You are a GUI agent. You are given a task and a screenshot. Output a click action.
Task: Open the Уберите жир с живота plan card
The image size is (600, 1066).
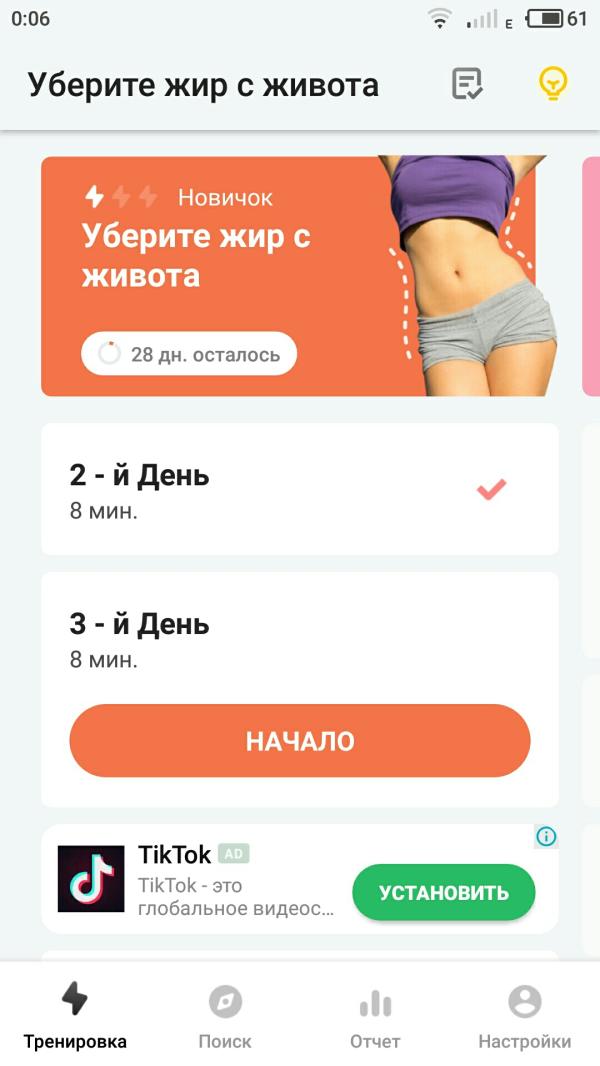pos(290,275)
